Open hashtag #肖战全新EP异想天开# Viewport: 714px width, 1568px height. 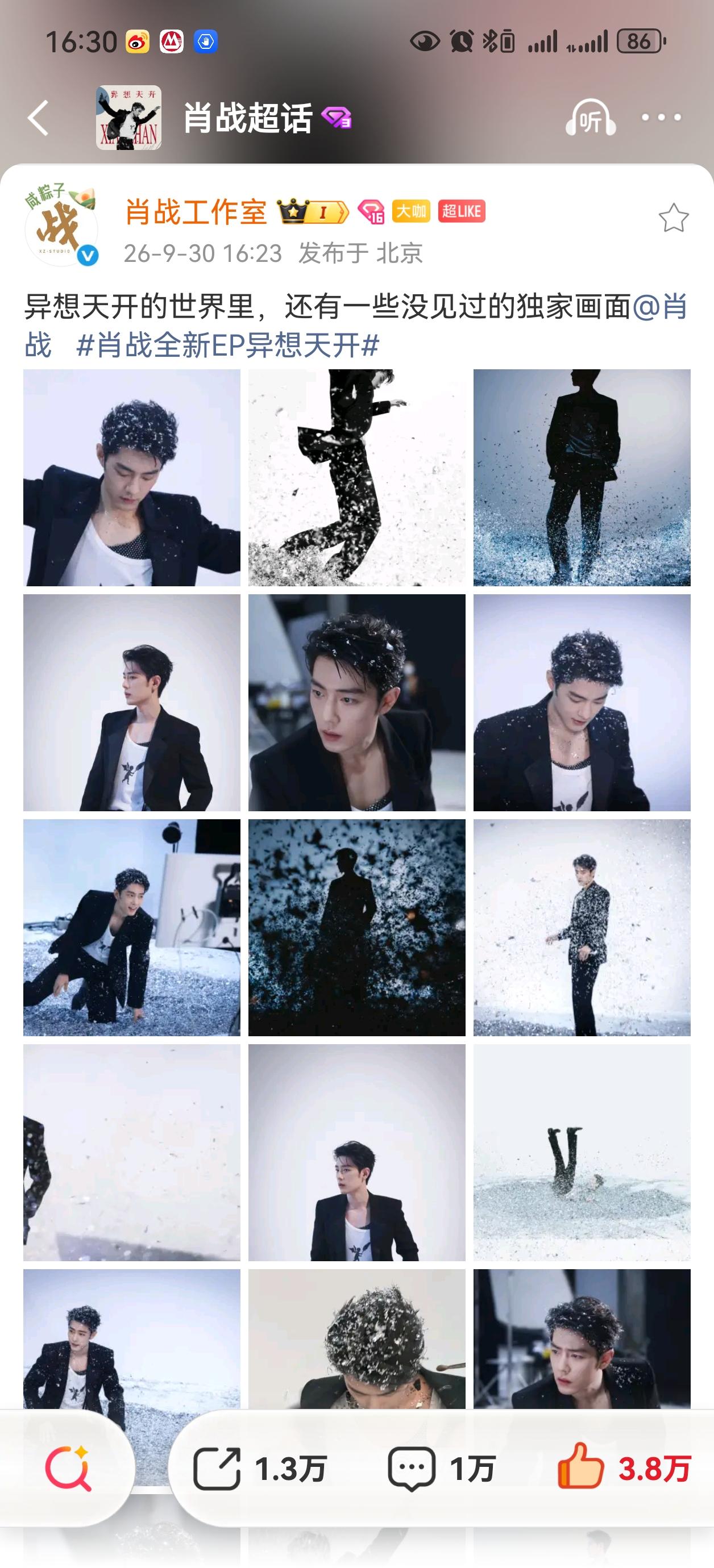[x=228, y=345]
